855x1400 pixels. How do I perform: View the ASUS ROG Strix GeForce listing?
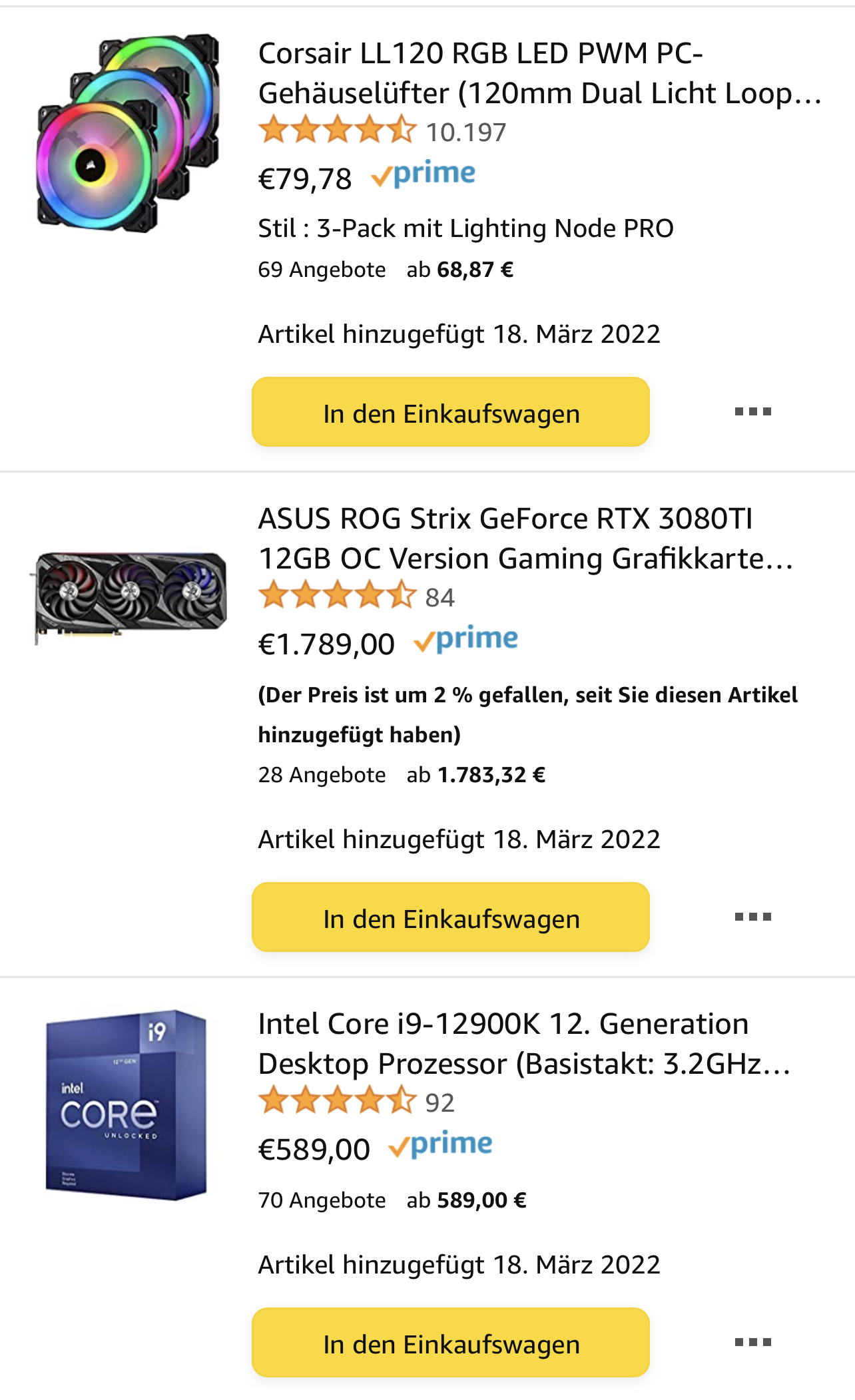pos(526,539)
